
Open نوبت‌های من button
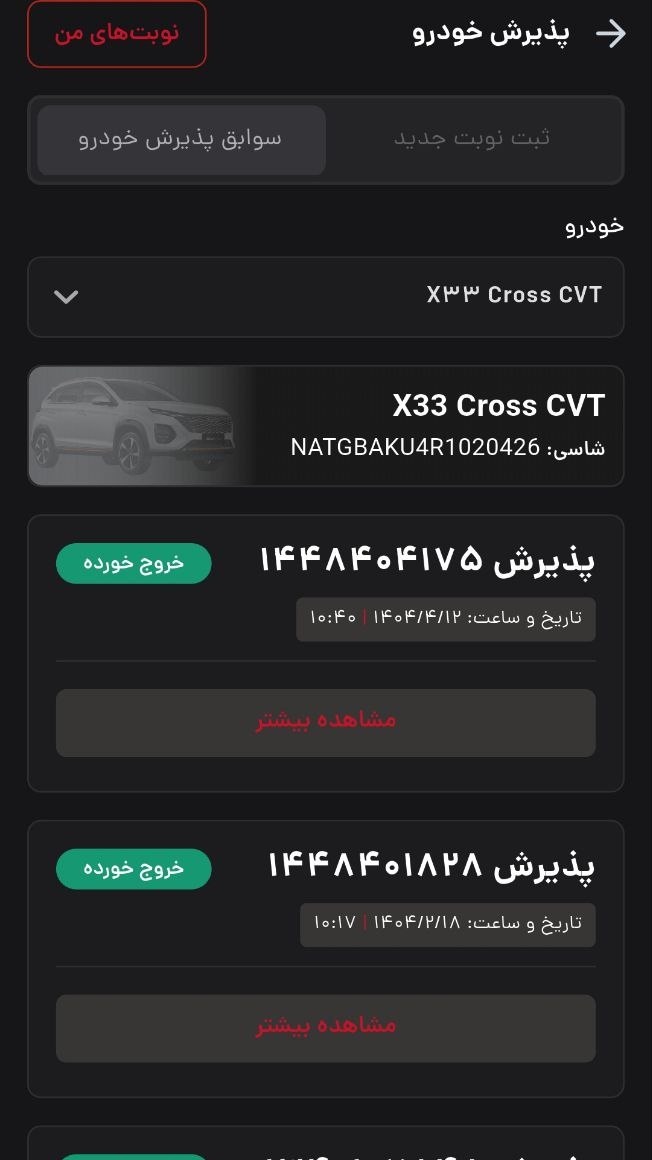click(117, 34)
